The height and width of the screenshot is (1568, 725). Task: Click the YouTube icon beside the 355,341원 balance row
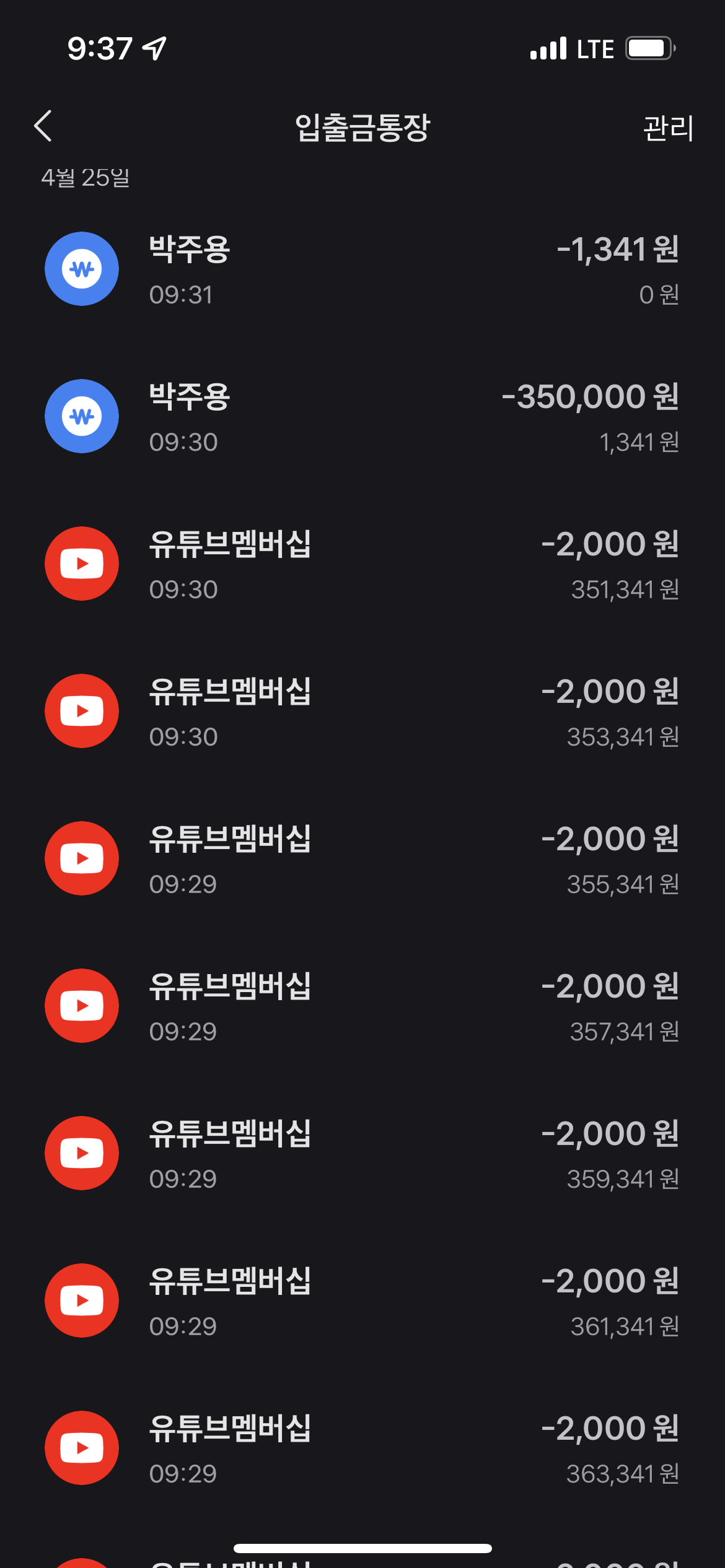click(81, 859)
